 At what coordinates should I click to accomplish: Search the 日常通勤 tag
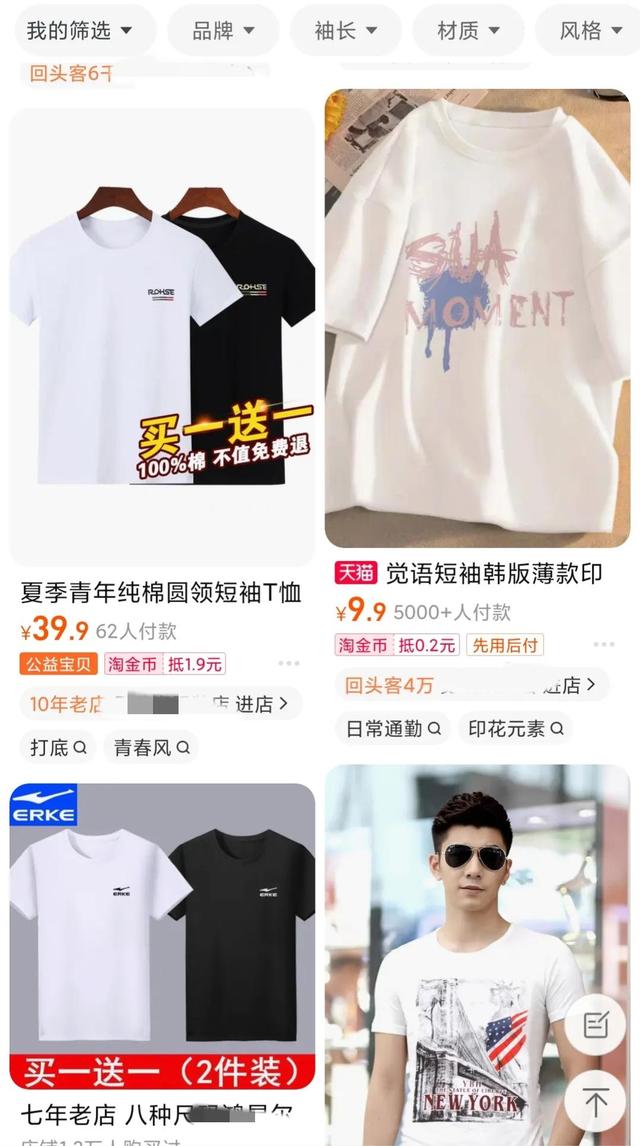pyautogui.click(x=392, y=728)
